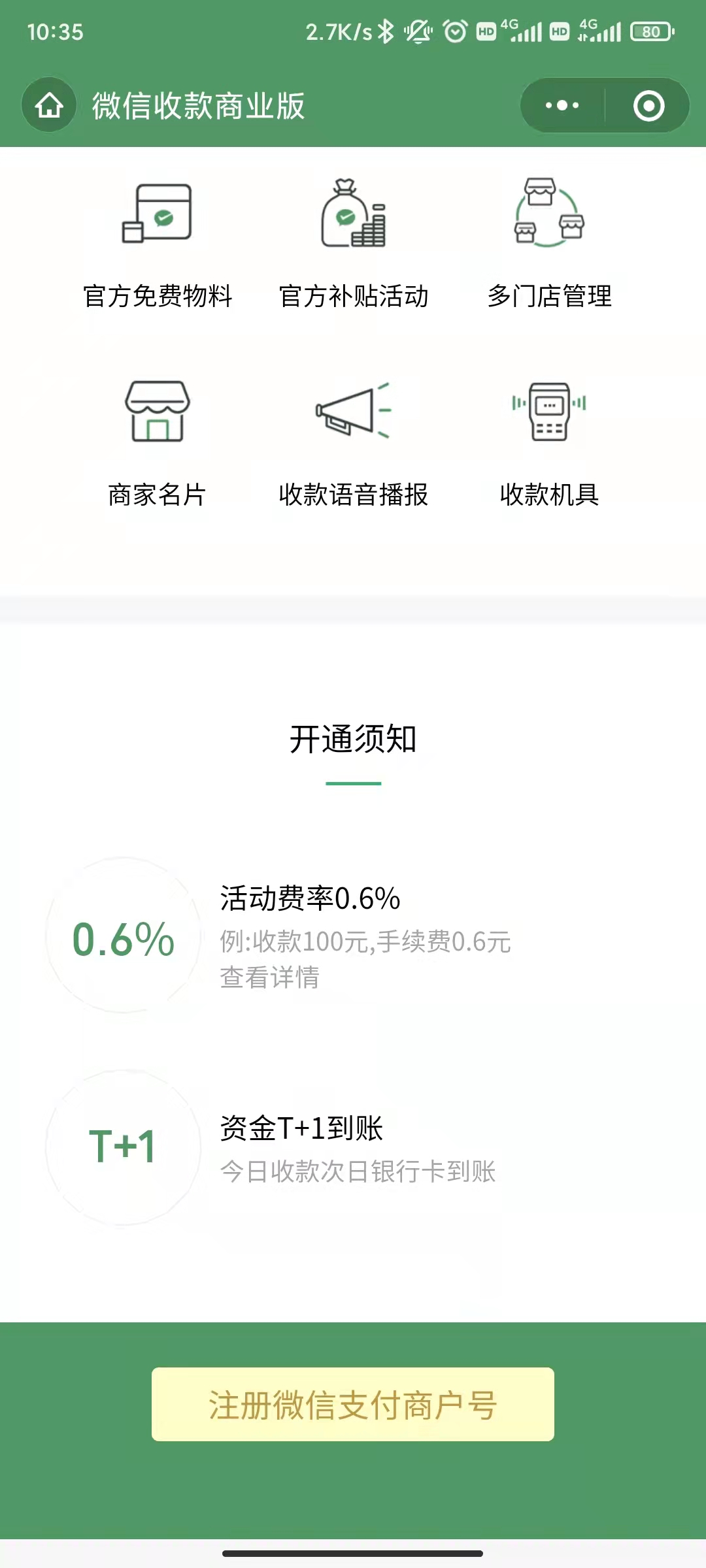Select the 开通须知 section heading

point(353,738)
